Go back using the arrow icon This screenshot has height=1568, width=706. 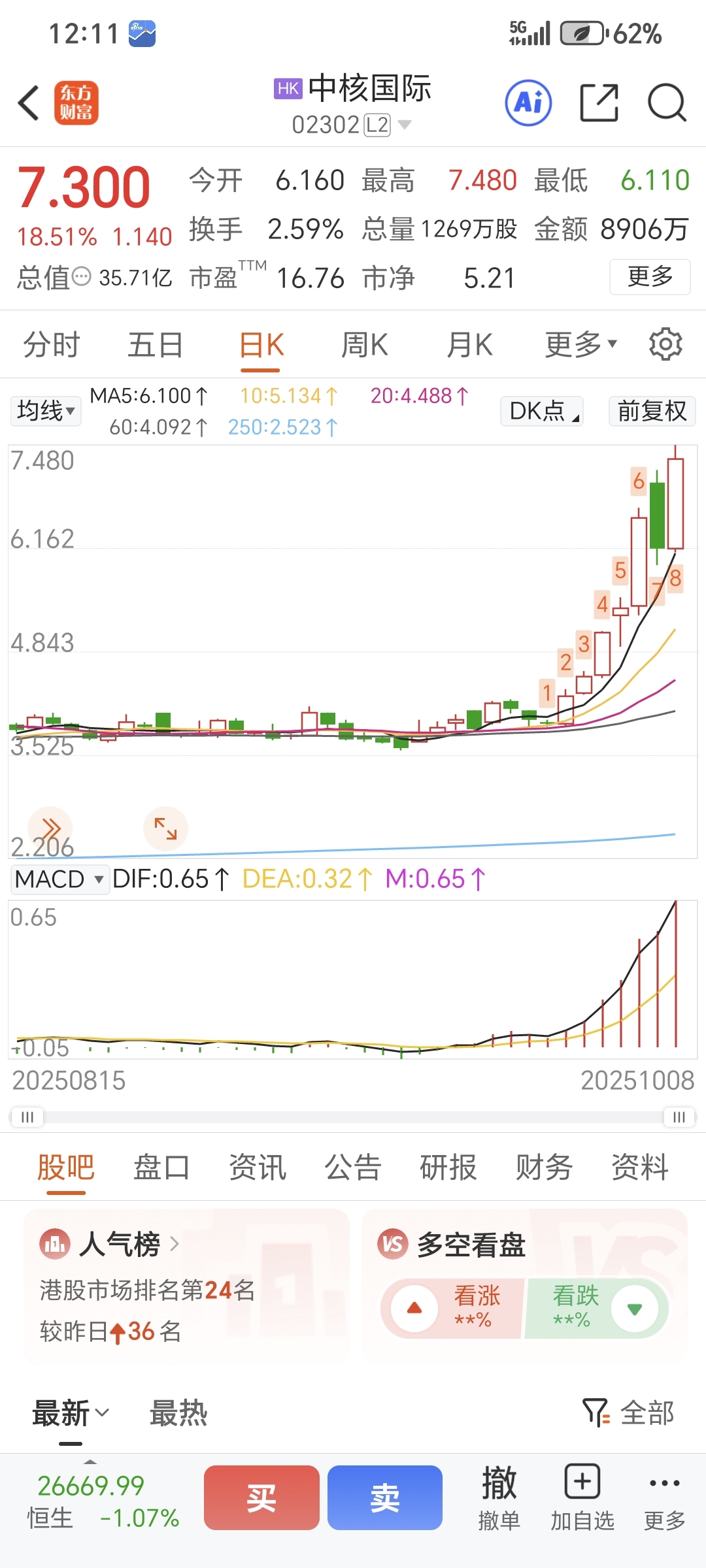[29, 103]
